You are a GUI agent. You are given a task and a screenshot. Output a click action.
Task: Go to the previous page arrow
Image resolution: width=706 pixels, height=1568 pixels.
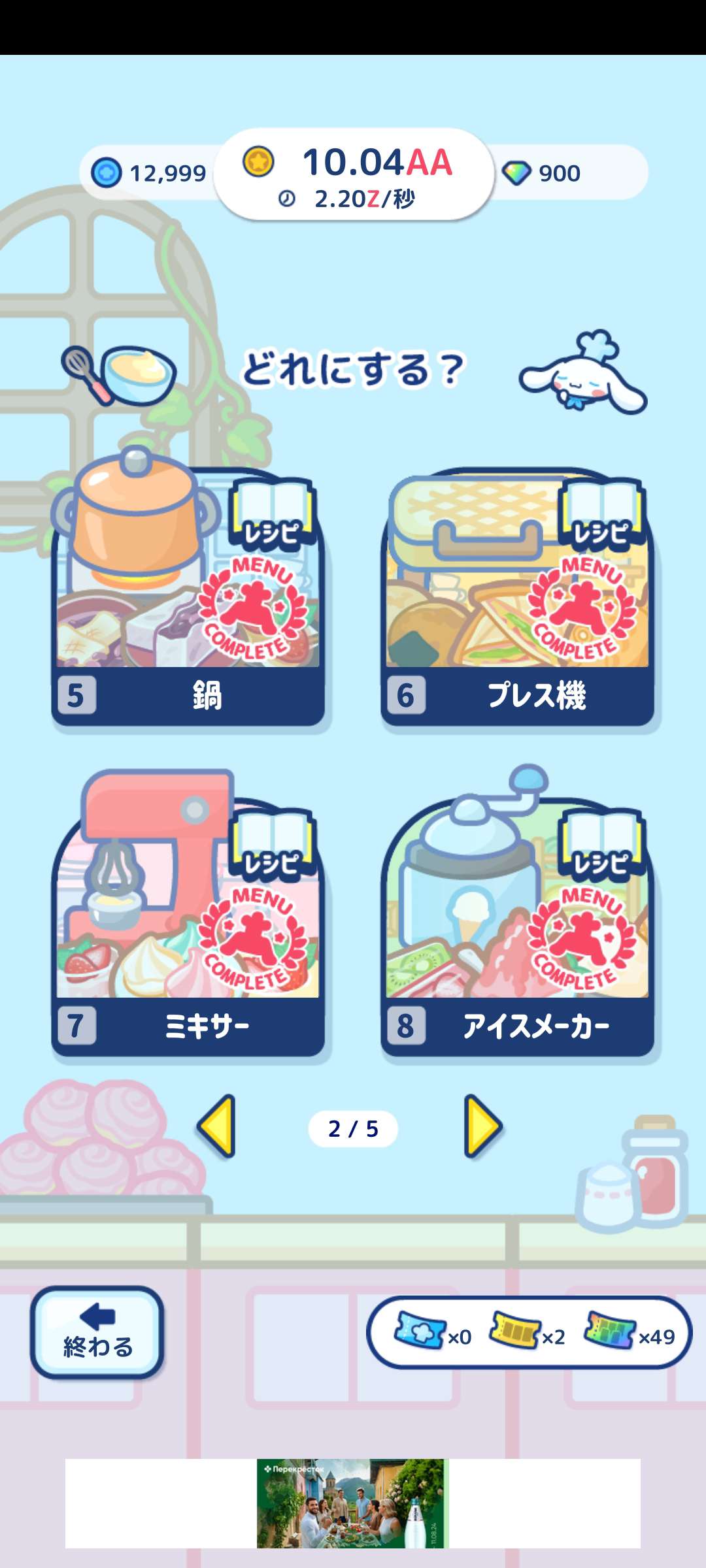point(218,1126)
